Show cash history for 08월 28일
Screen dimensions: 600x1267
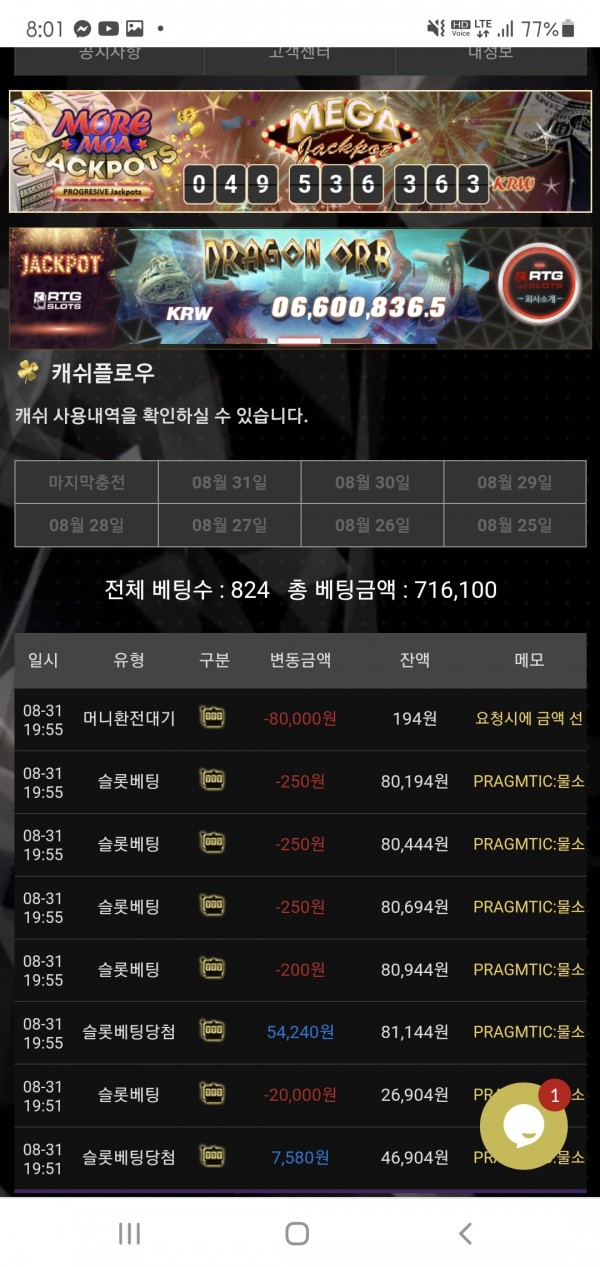[87, 525]
